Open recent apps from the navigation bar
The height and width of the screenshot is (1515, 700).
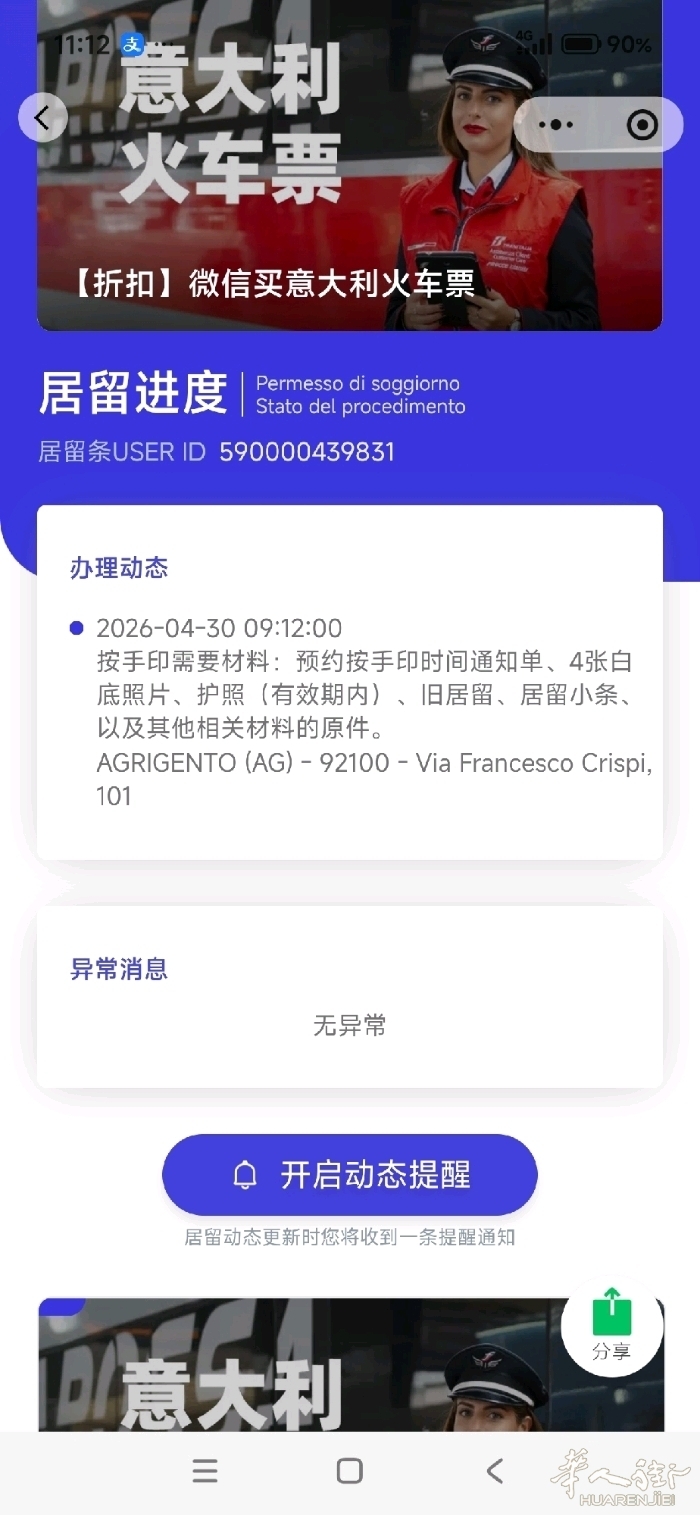pos(205,1470)
